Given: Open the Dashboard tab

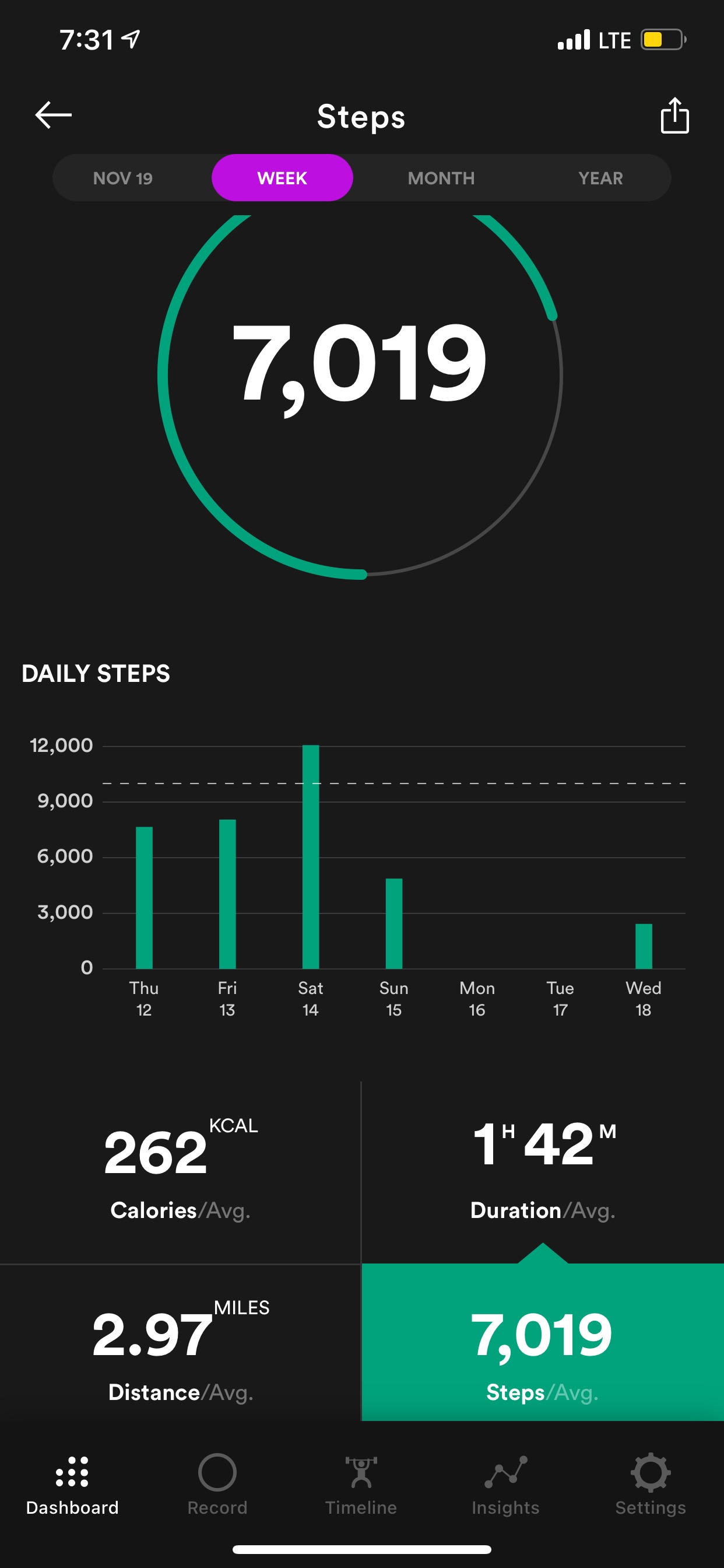Looking at the screenshot, I should (x=72, y=1485).
